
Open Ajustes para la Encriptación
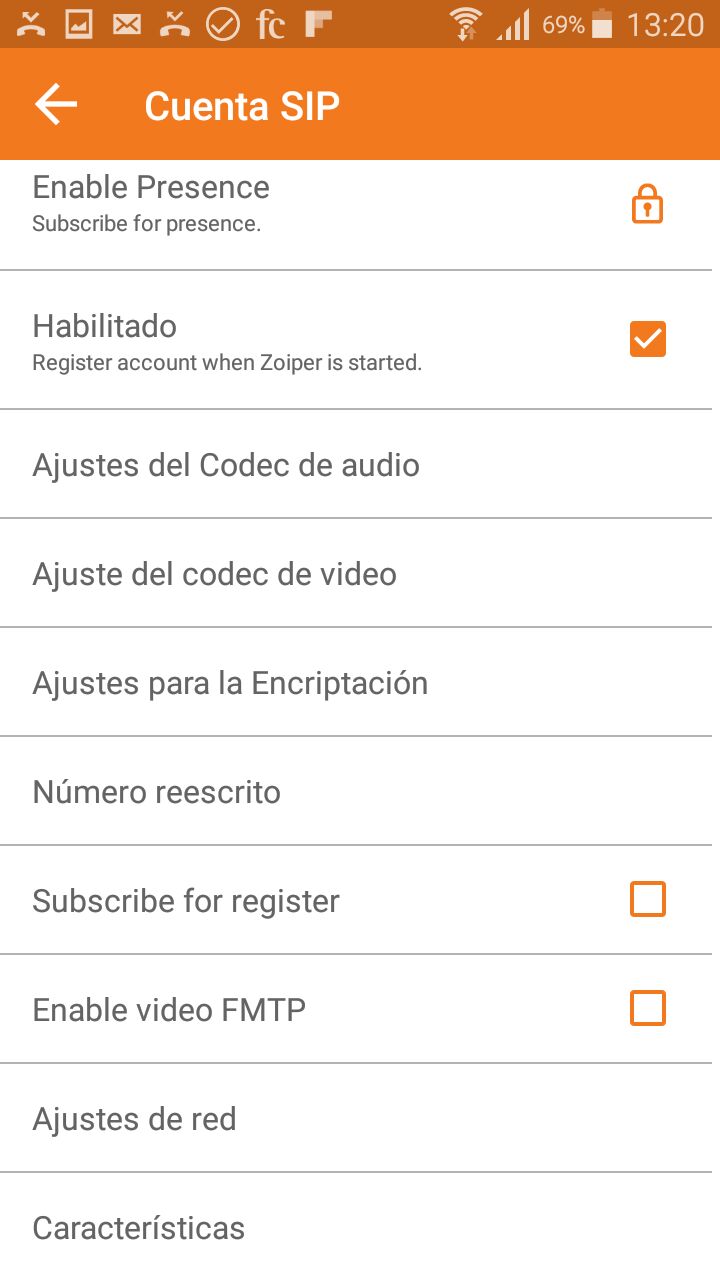click(x=360, y=682)
